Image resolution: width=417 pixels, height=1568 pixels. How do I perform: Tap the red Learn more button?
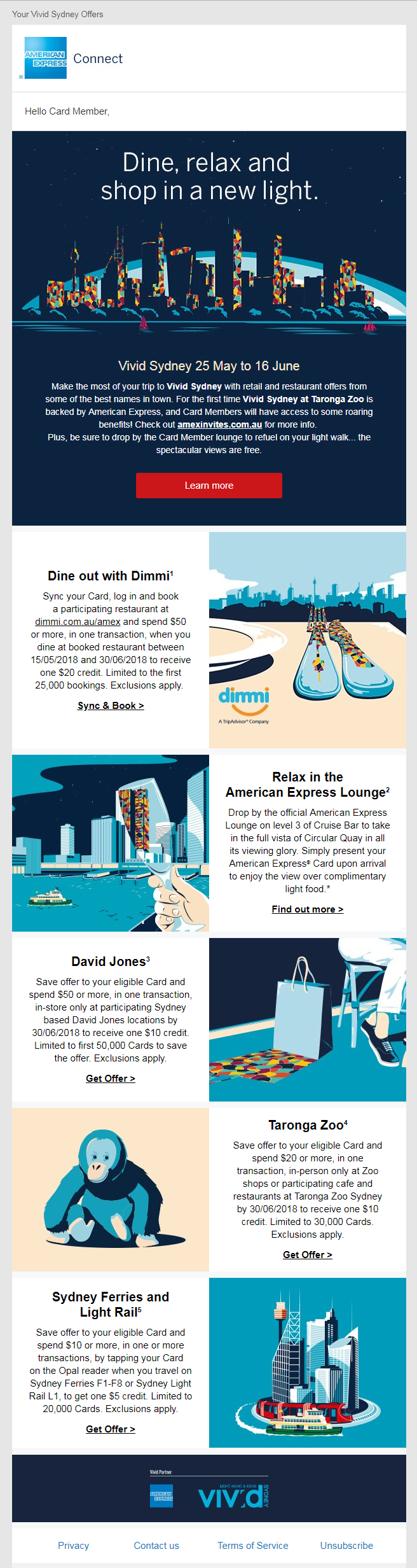(x=208, y=486)
